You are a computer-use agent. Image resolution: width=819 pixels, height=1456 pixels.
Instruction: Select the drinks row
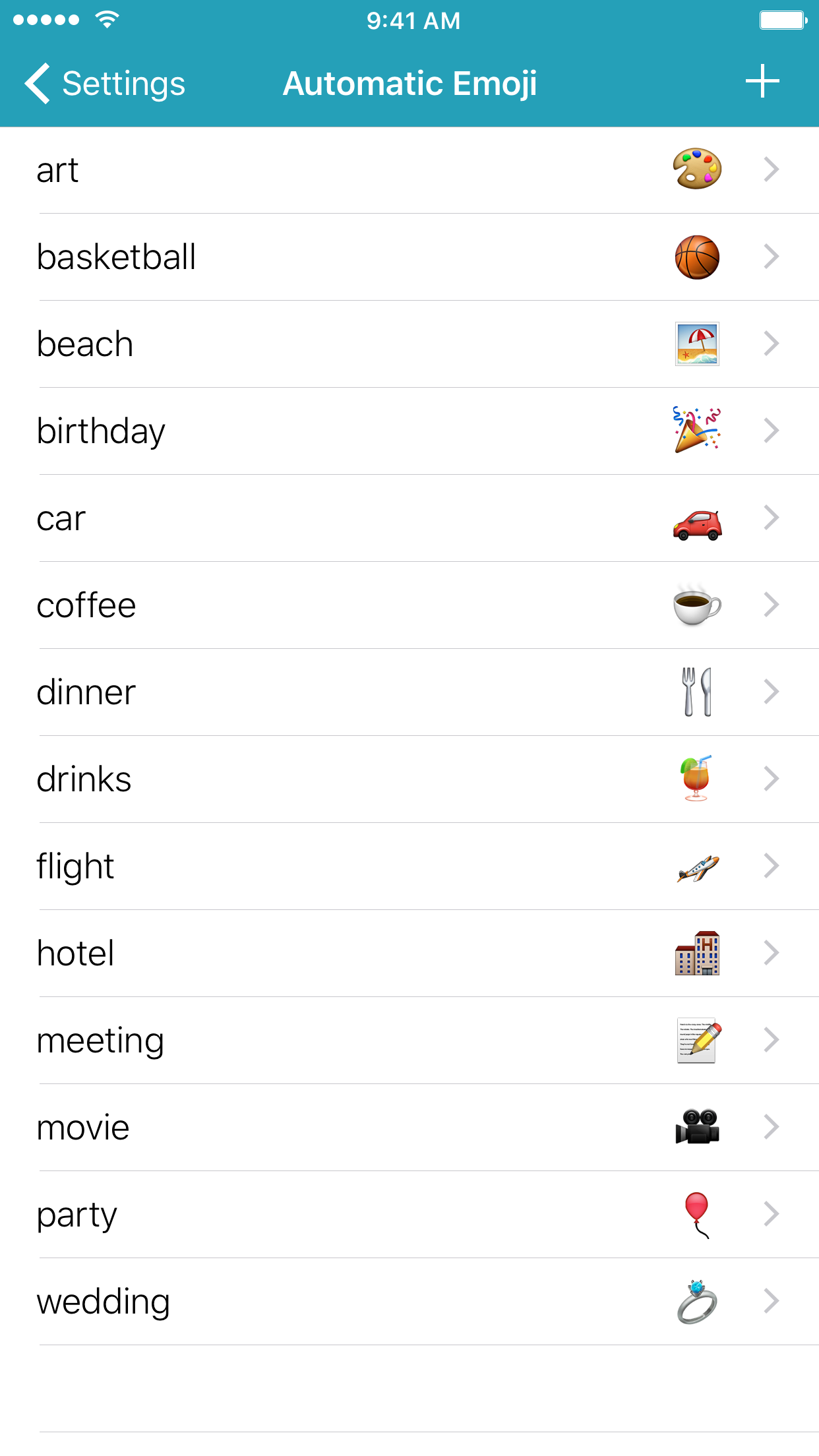coord(409,779)
